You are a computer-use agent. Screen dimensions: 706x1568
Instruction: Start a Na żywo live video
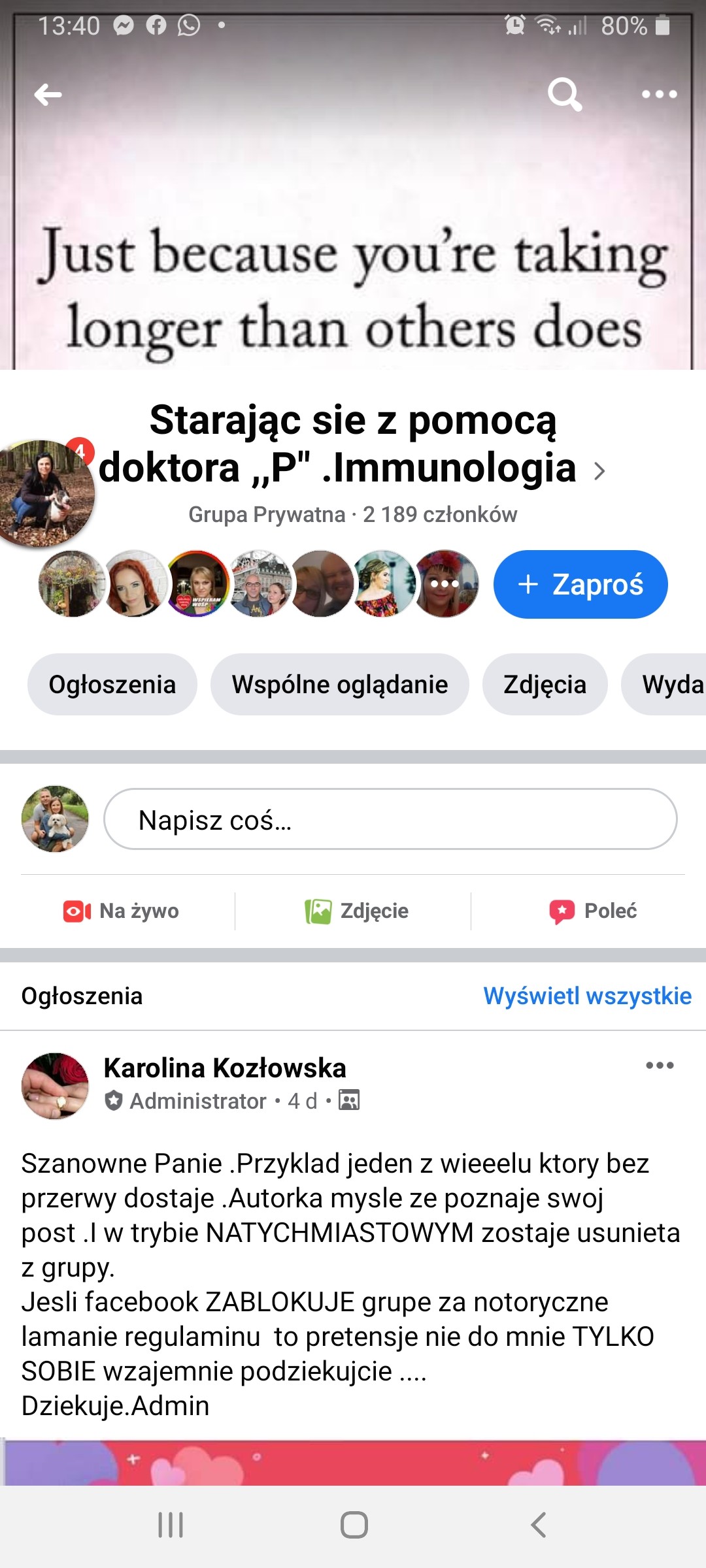tap(122, 911)
